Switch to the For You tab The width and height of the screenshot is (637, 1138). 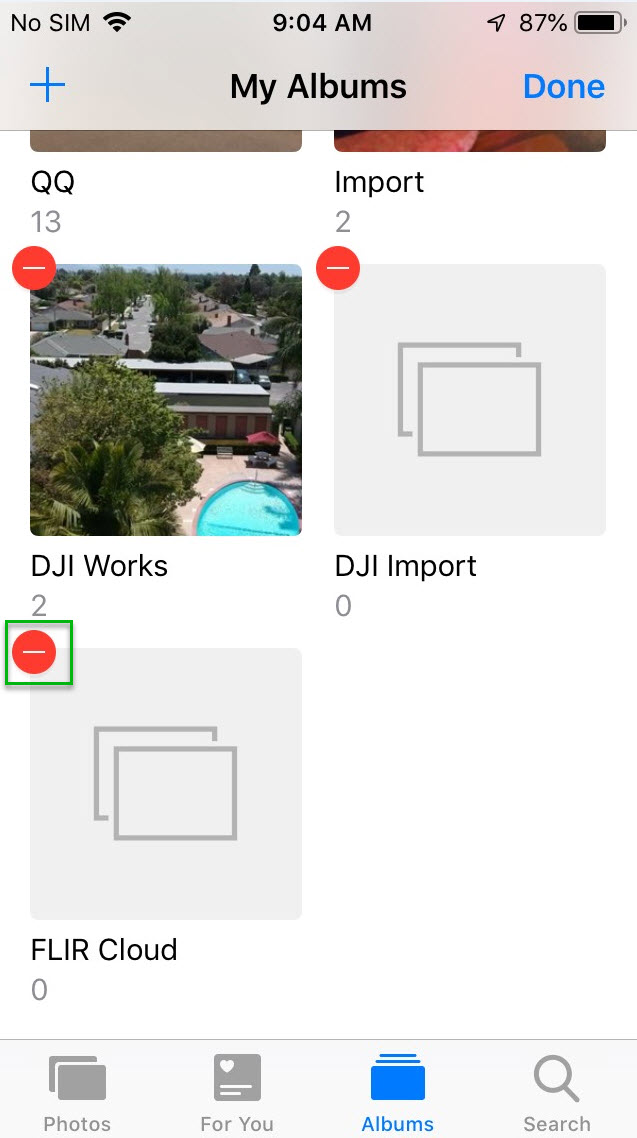coord(237,1092)
